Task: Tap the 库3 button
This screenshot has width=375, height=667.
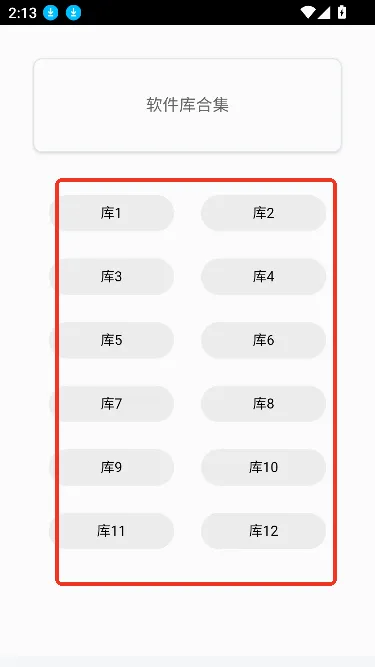Action: [111, 276]
